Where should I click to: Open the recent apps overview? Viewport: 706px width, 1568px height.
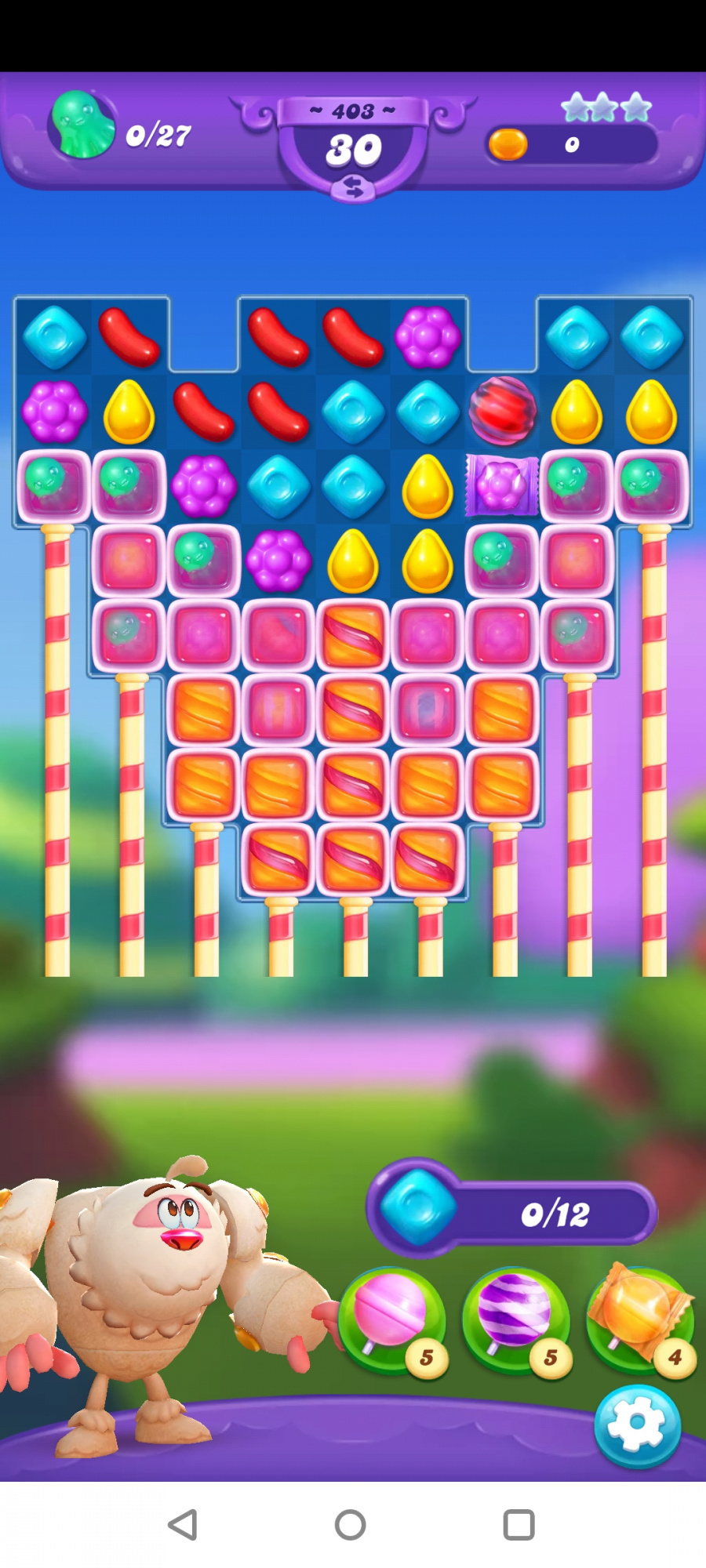519,1525
